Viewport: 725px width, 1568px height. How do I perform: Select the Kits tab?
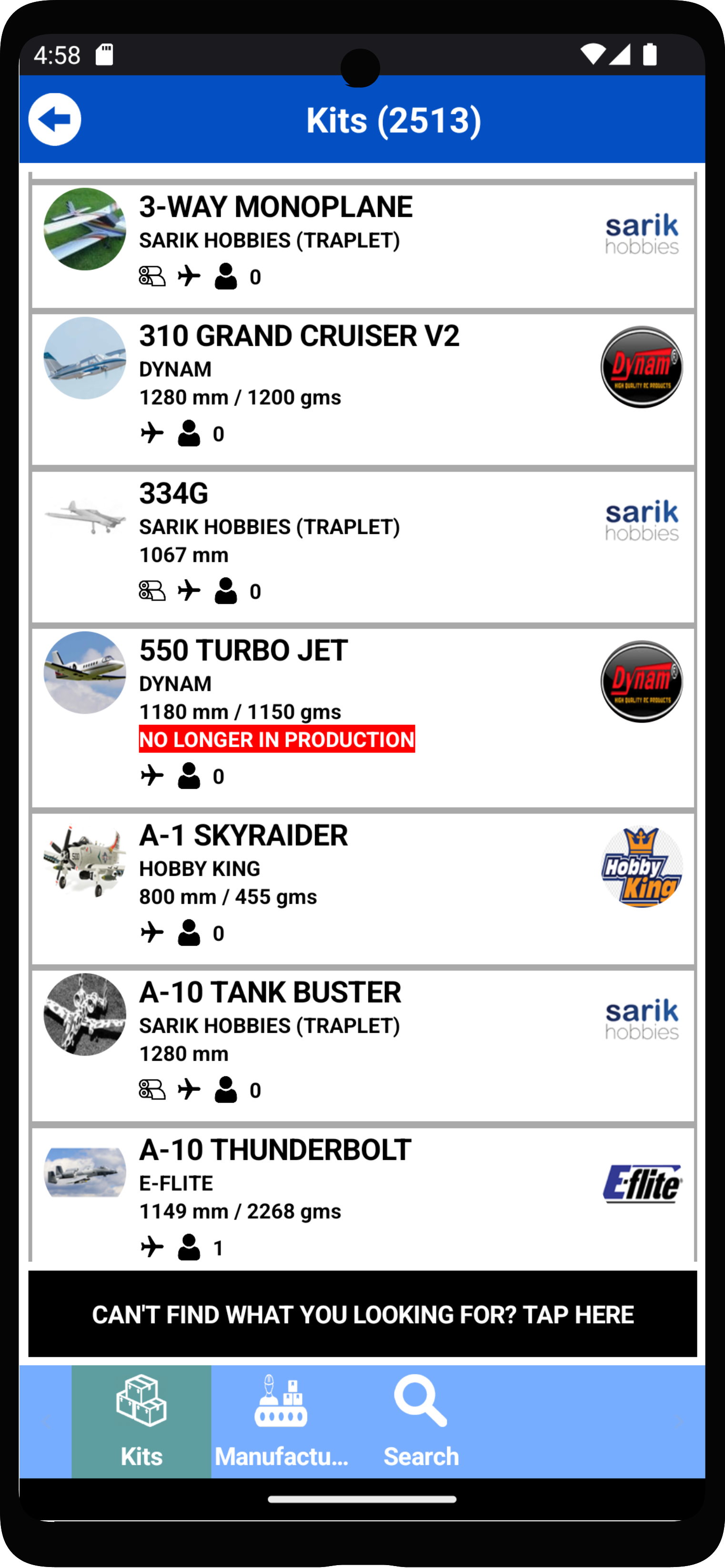click(x=141, y=1422)
